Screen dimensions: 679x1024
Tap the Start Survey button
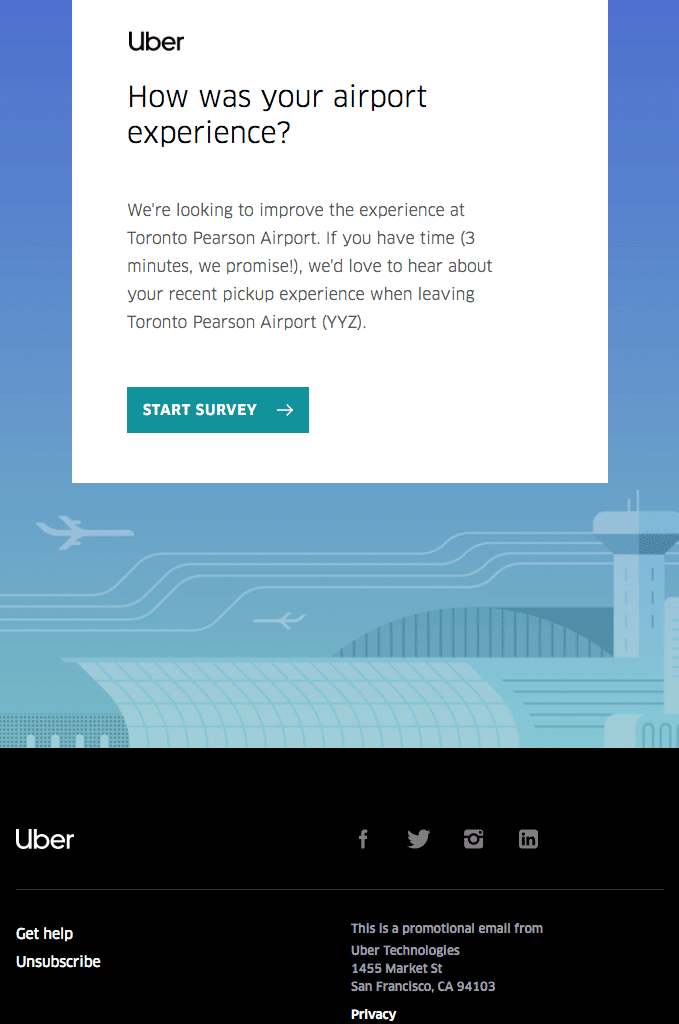217,410
